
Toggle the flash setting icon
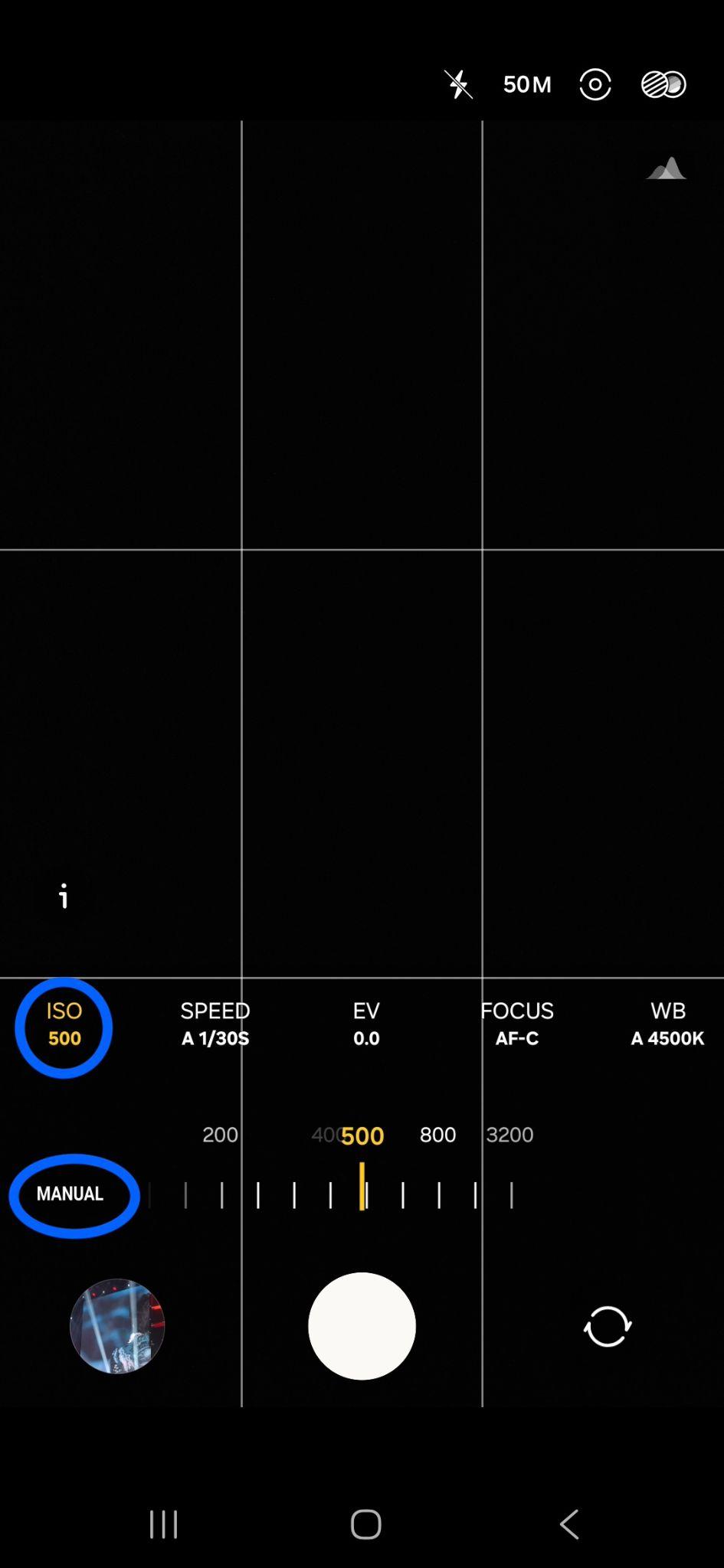(458, 84)
